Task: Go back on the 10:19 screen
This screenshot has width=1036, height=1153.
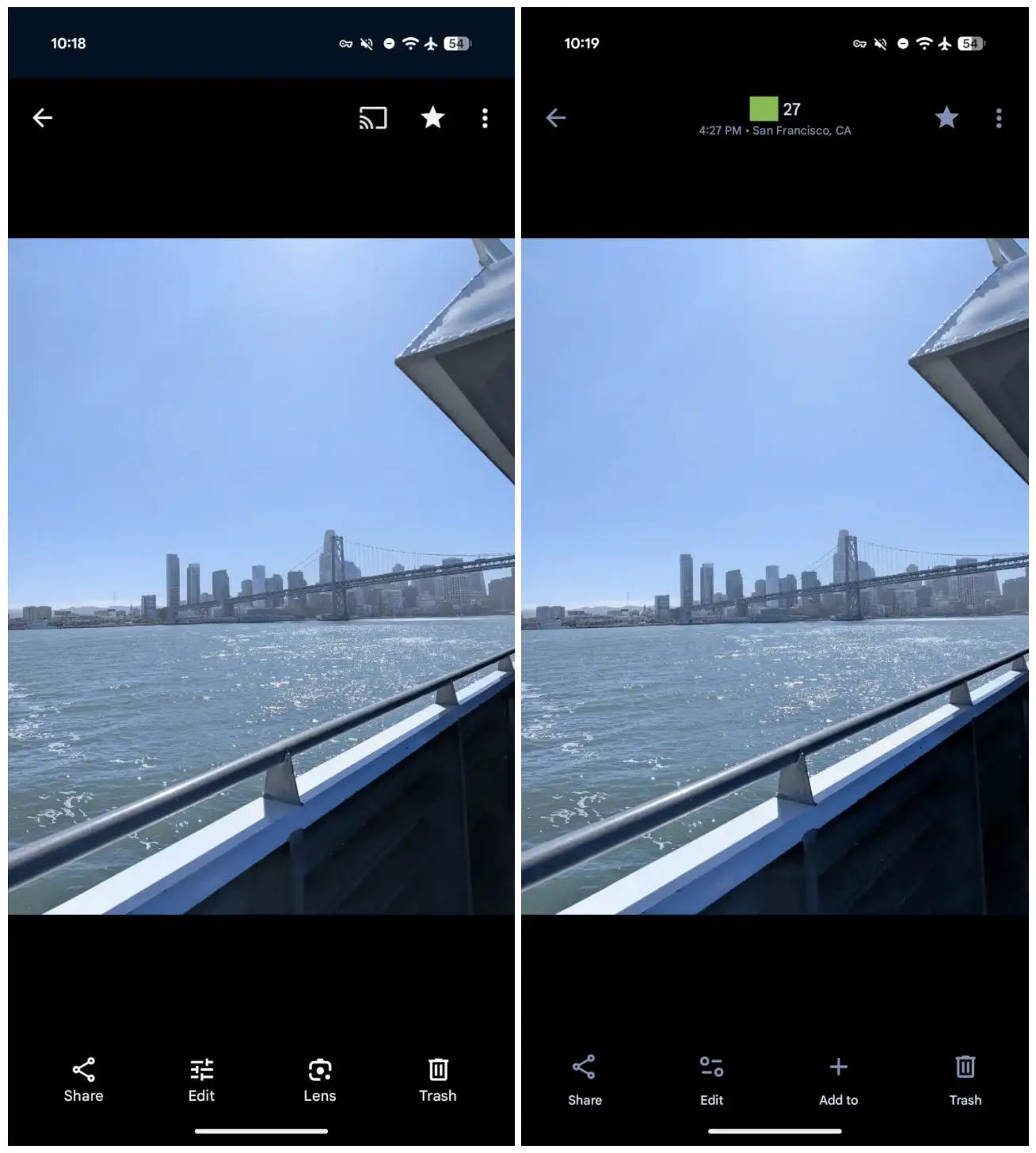Action: [x=556, y=118]
